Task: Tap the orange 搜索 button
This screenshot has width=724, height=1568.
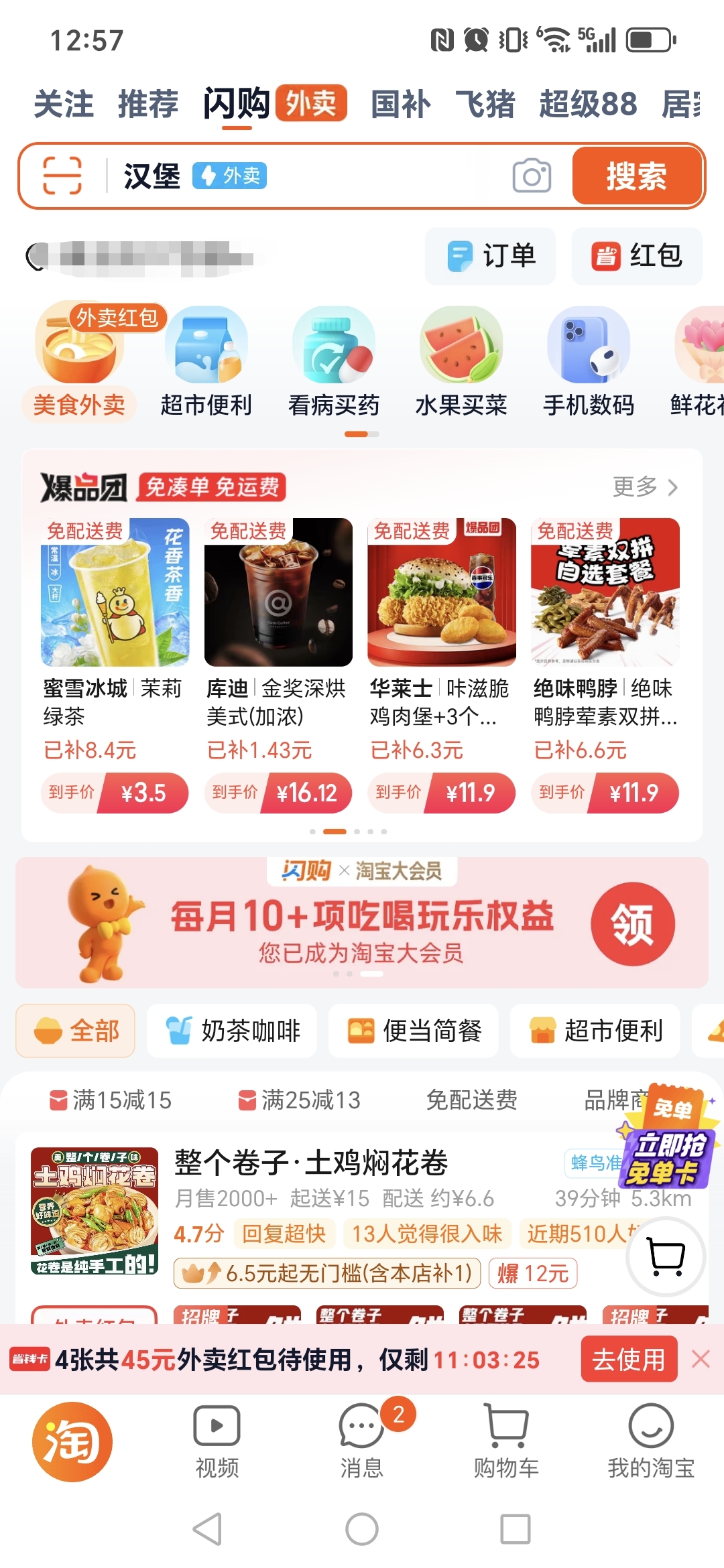Action: click(636, 176)
